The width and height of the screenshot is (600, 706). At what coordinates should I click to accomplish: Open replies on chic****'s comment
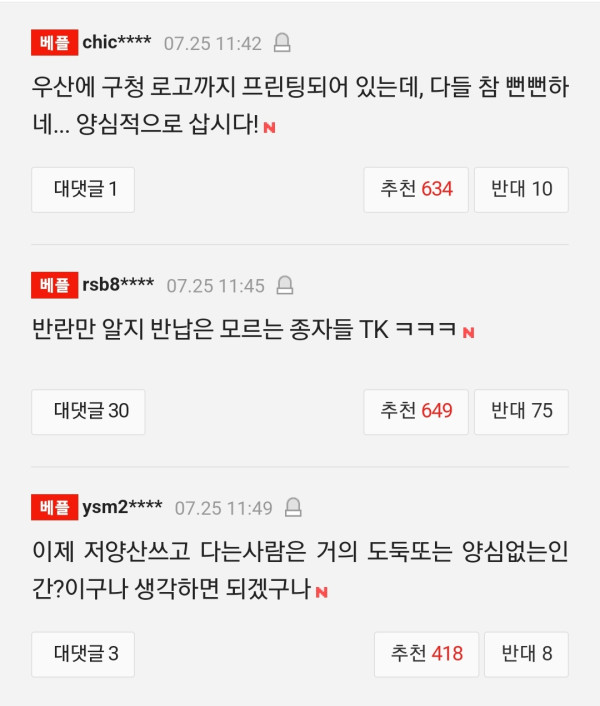(83, 189)
